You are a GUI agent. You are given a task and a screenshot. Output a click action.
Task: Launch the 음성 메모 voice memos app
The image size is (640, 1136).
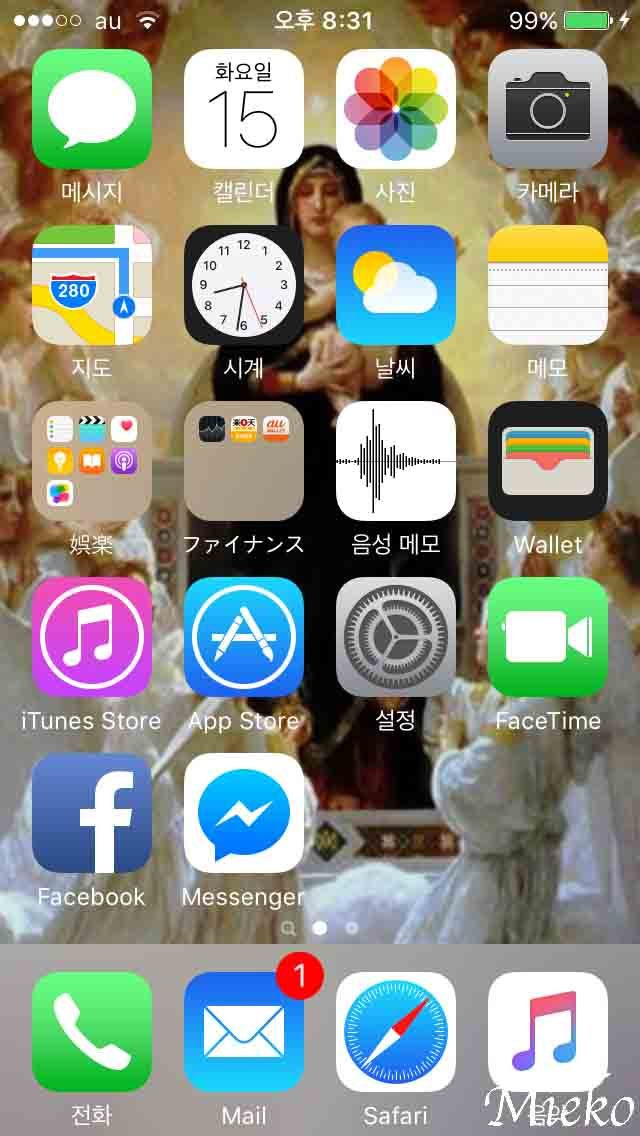click(396, 461)
